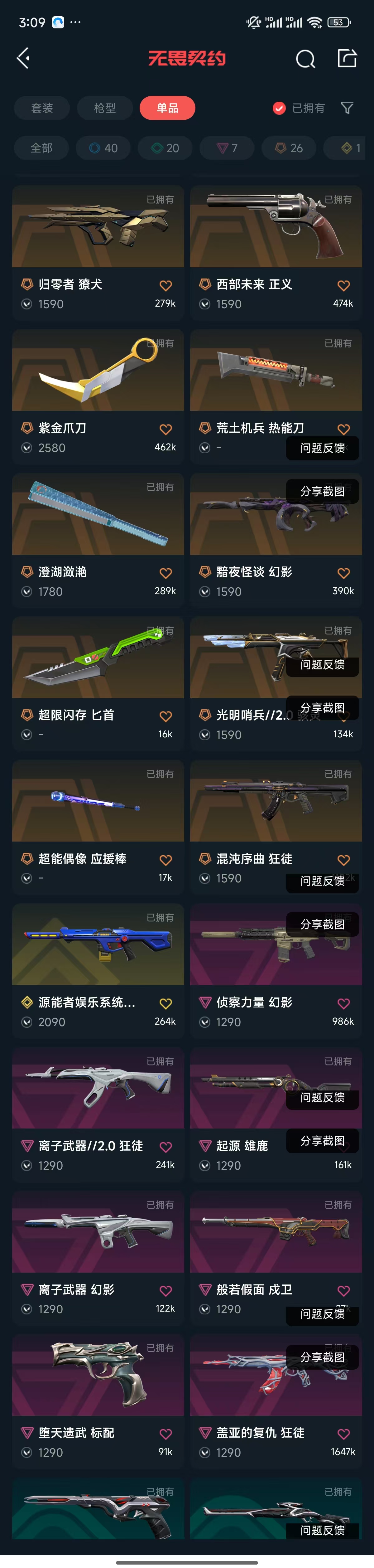This screenshot has width=374, height=1568.
Task: Like the 源能者娱乐系统 skin
Action: 165,1003
